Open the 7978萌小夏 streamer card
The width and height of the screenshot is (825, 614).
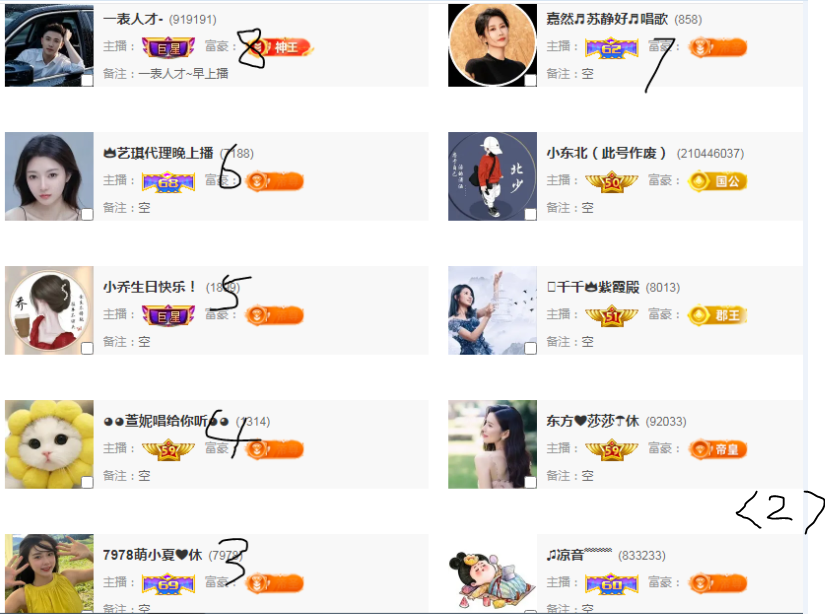click(152, 555)
